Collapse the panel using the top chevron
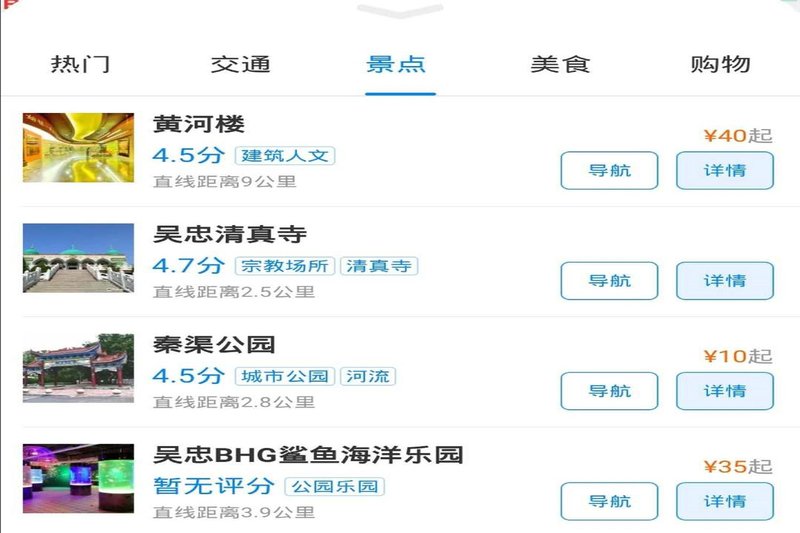The image size is (800, 533). click(x=400, y=11)
